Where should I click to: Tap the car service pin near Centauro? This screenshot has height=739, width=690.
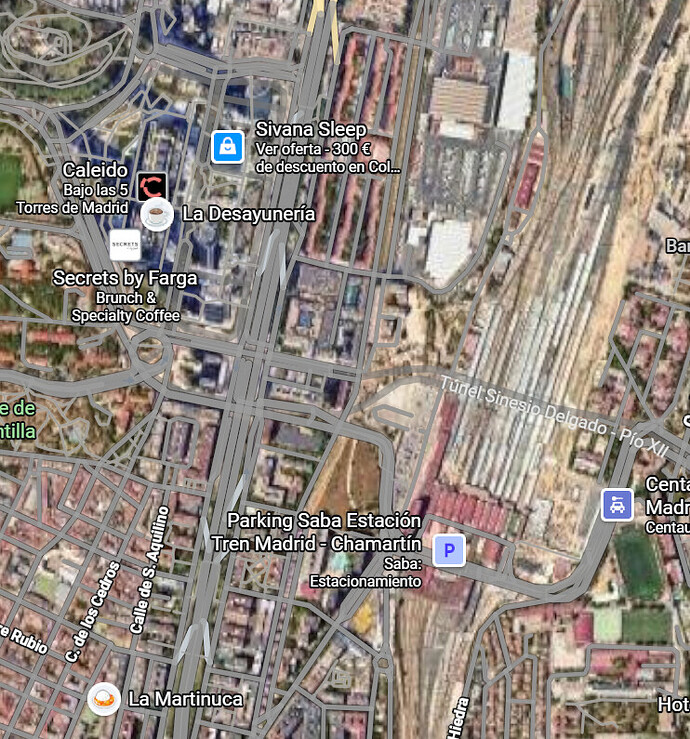click(x=617, y=504)
